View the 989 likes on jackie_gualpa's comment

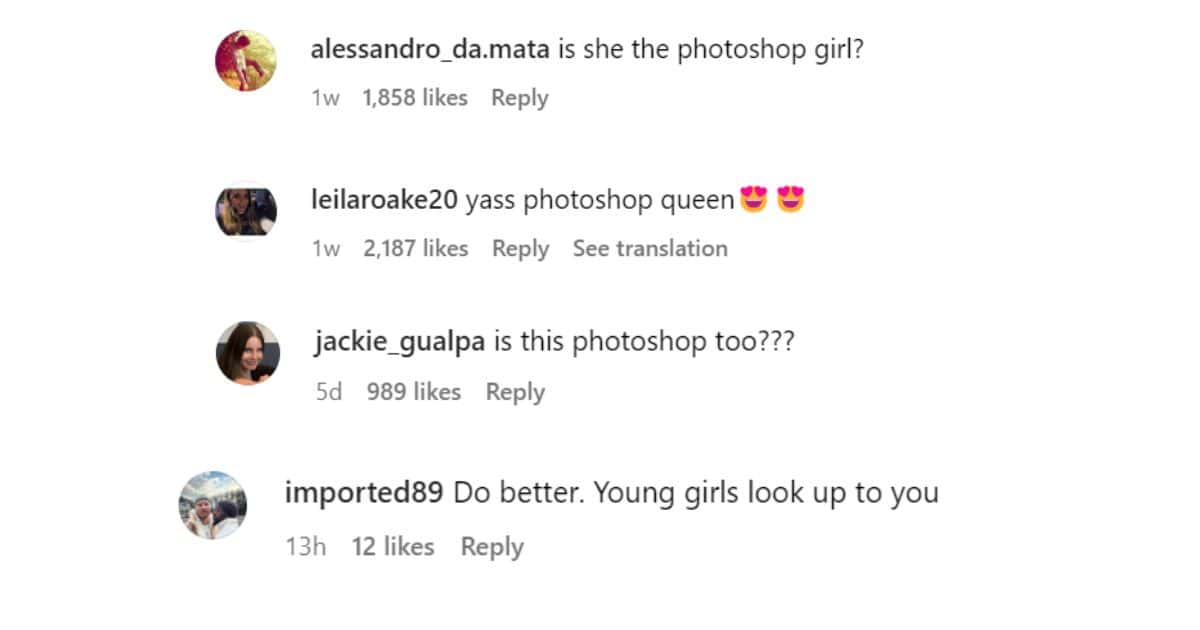(414, 392)
